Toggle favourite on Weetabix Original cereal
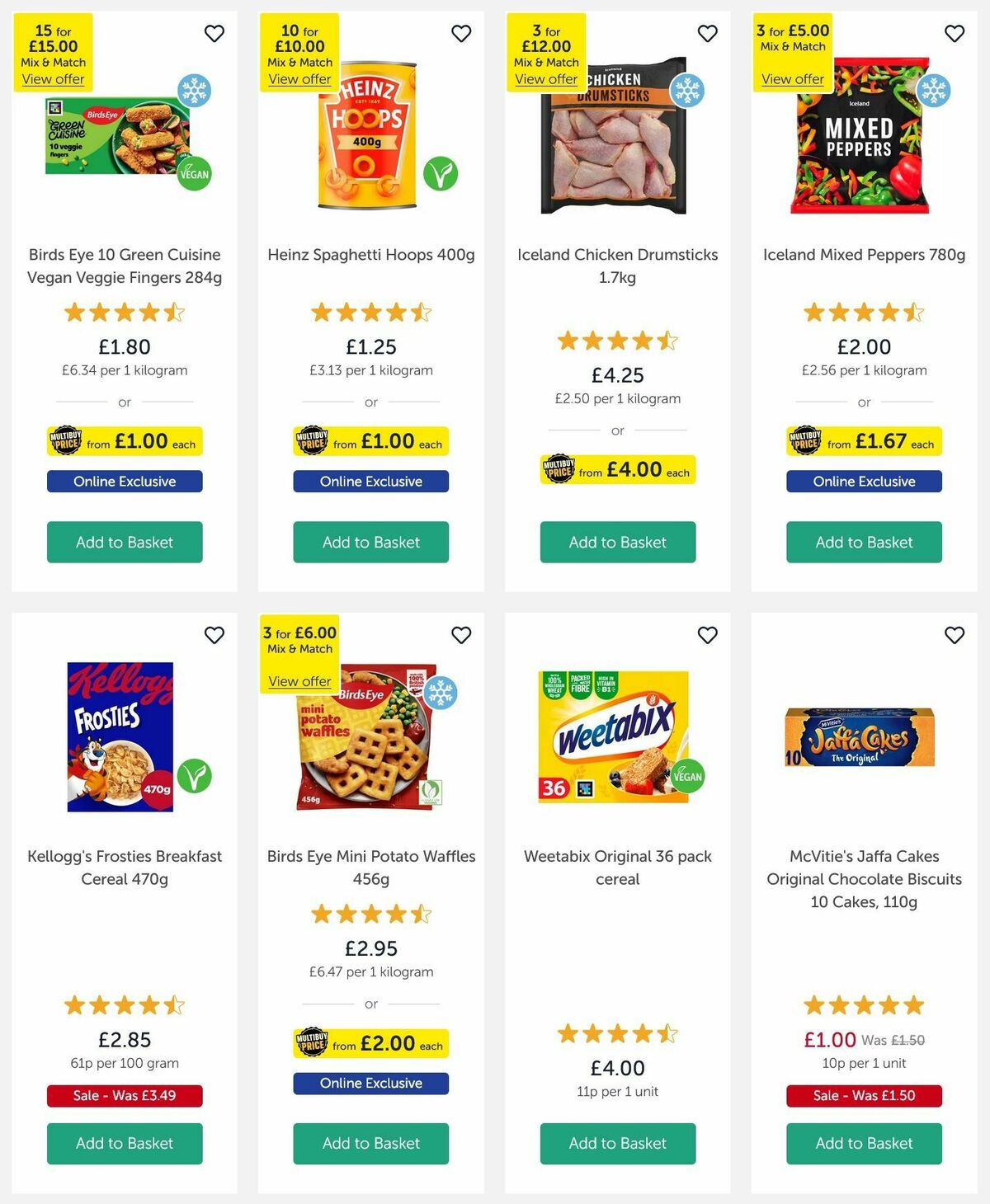Screen dimensions: 990x1204 pyautogui.click(x=707, y=636)
